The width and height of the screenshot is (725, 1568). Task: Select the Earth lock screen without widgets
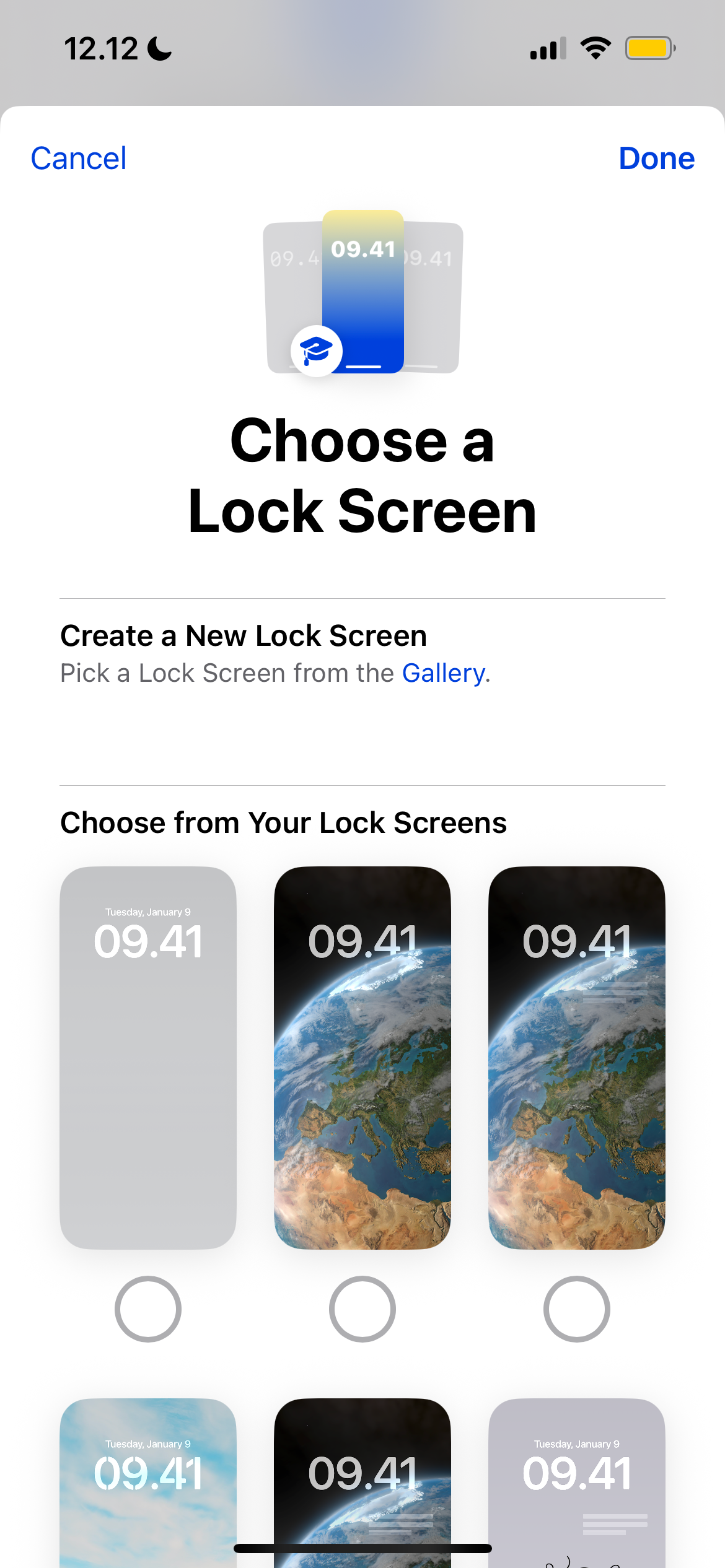pyautogui.click(x=362, y=1309)
